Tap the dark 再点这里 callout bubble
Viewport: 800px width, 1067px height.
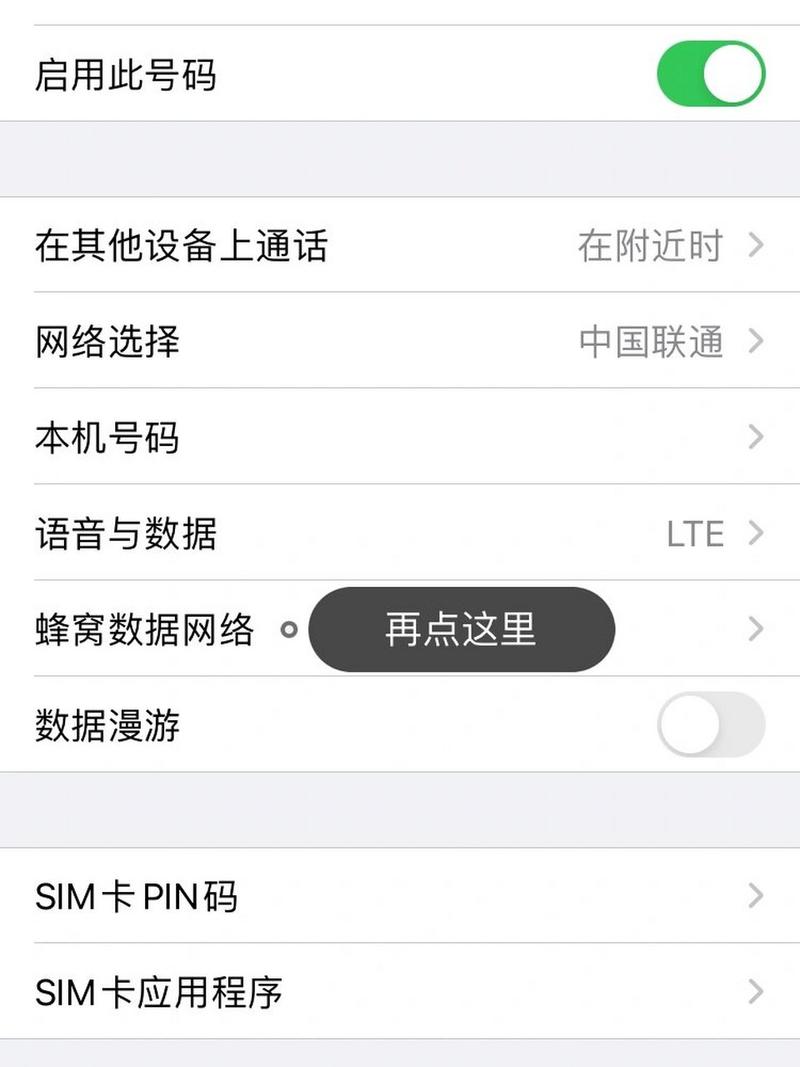[x=460, y=629]
